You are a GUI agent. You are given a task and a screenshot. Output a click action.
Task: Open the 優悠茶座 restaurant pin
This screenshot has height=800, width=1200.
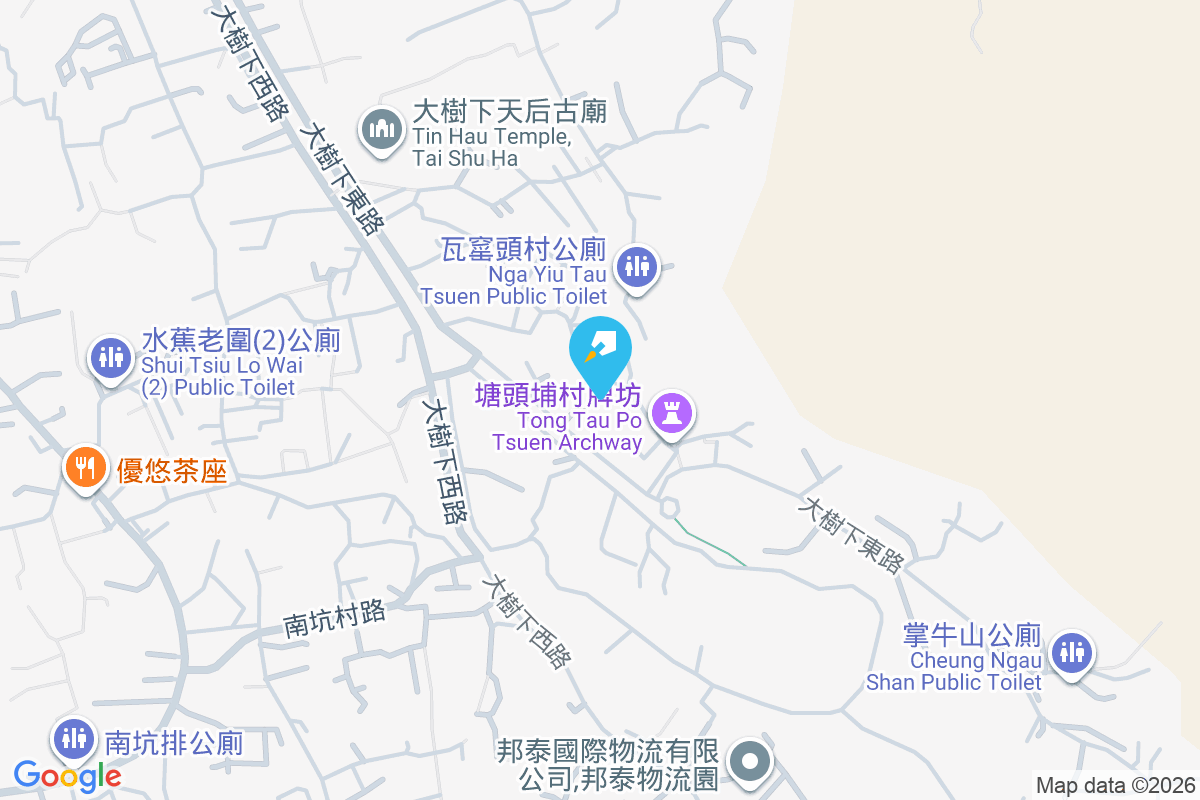coord(87,467)
